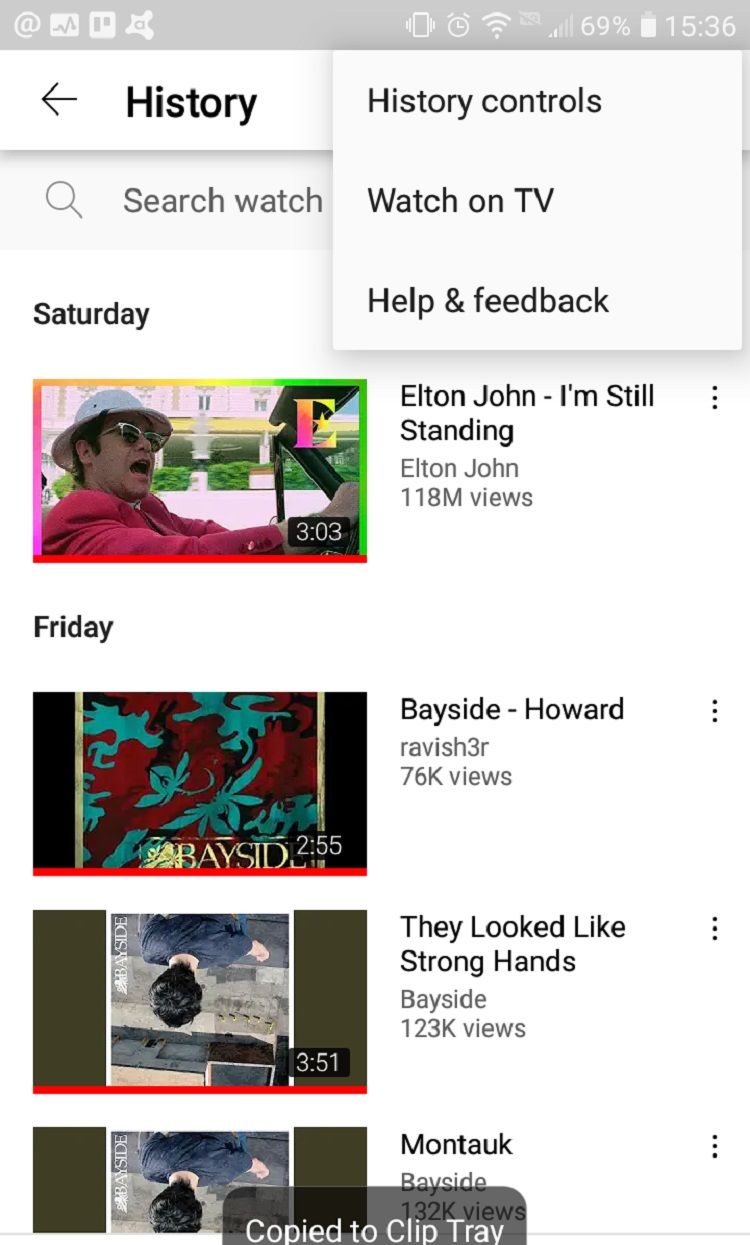Open History controls from the menu
This screenshot has width=750, height=1245.
pos(485,101)
